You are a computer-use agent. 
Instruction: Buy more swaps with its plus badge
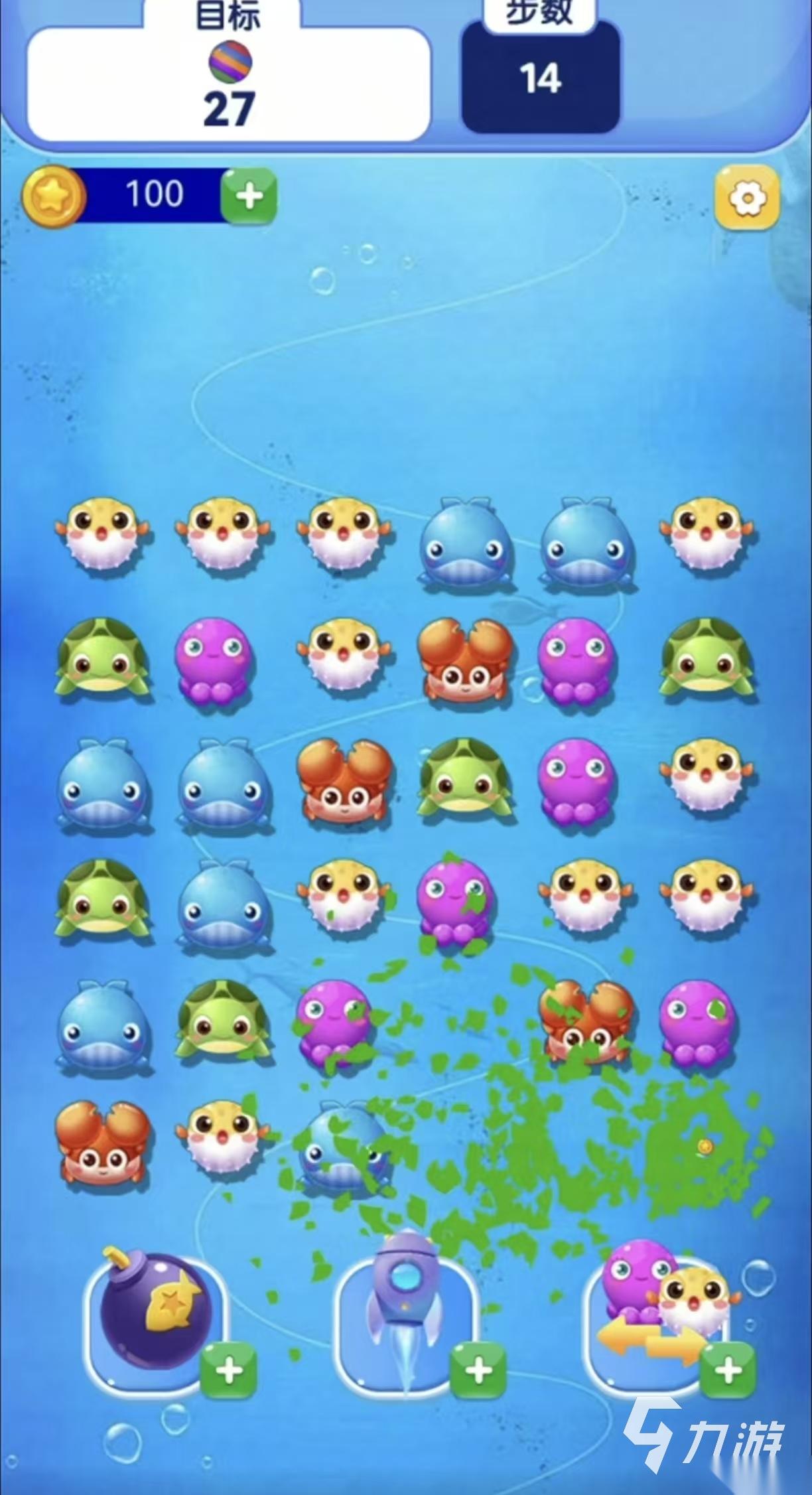(728, 1369)
